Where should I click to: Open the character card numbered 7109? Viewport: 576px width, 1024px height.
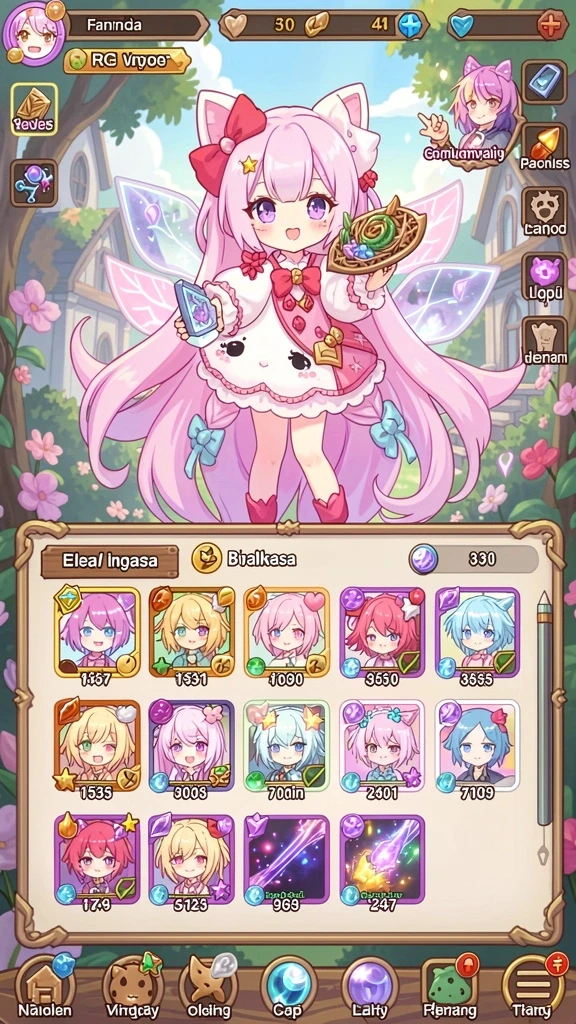point(477,746)
